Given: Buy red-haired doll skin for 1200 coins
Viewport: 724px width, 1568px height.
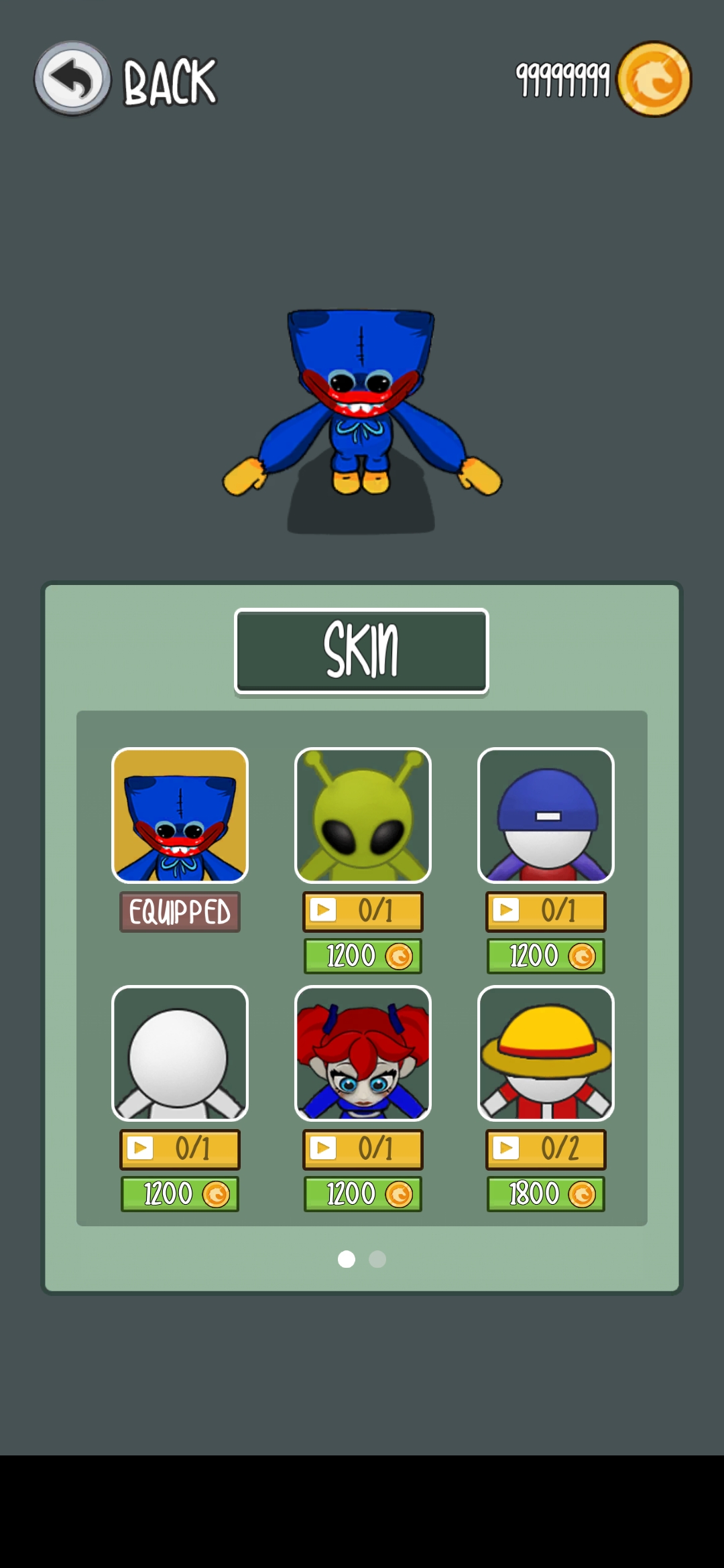Looking at the screenshot, I should point(363,1194).
